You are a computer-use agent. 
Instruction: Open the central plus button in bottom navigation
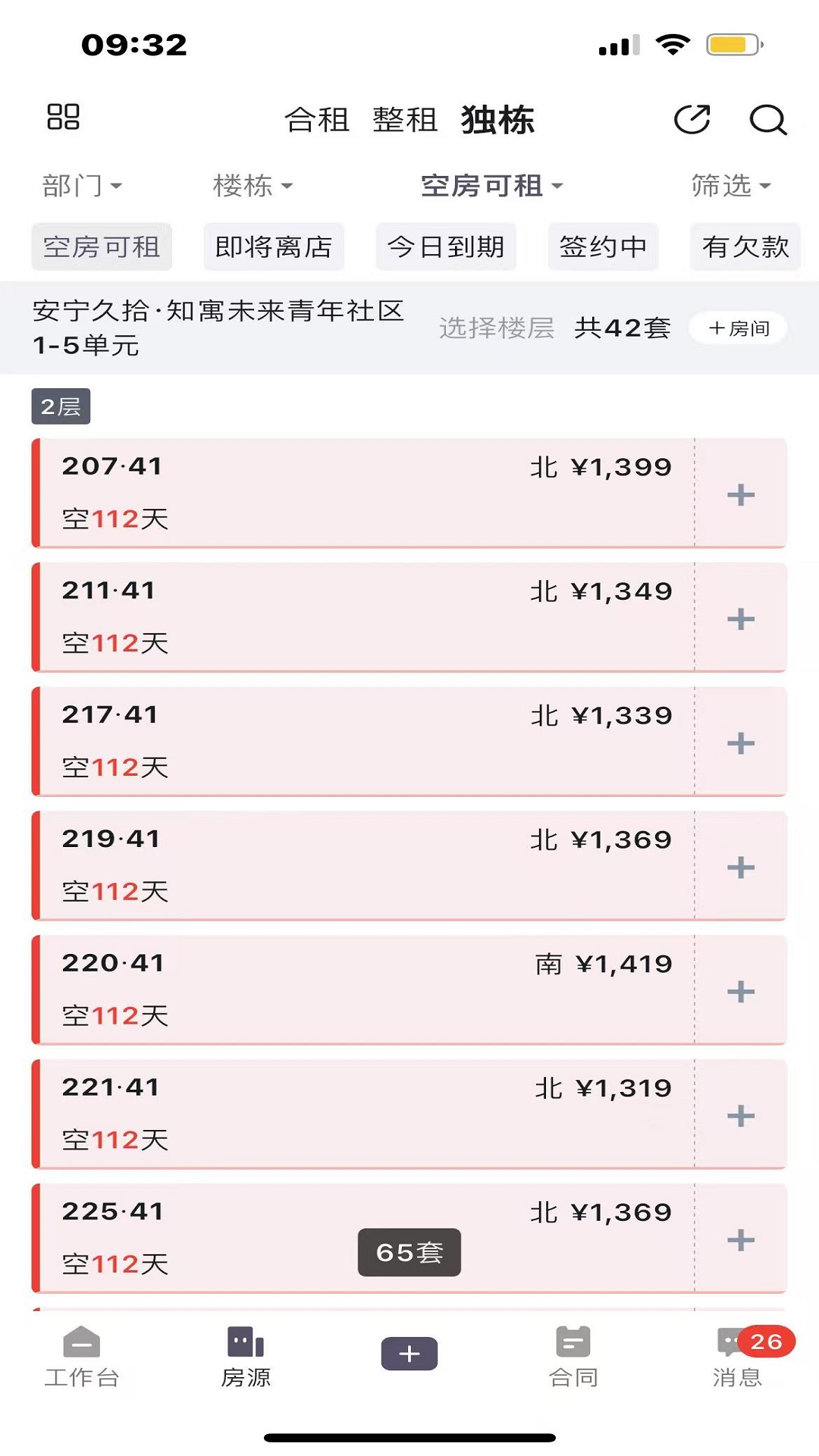(x=409, y=1354)
